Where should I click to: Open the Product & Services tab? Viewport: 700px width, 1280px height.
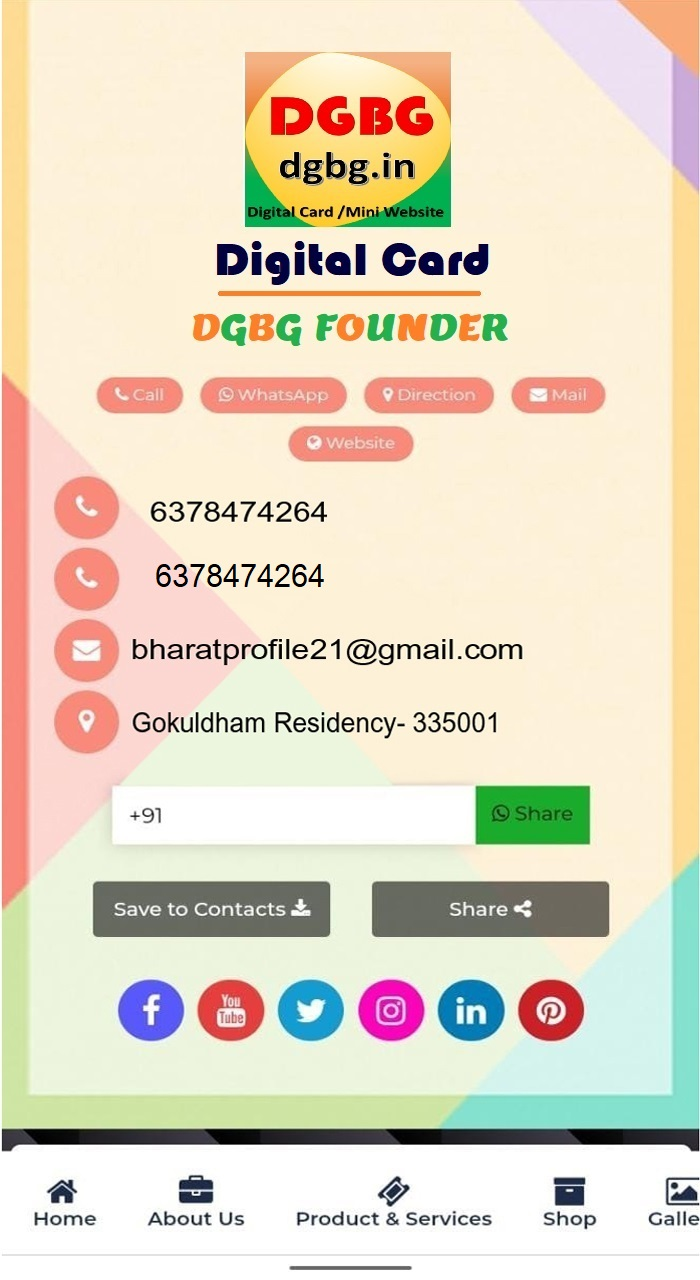pyautogui.click(x=393, y=1203)
